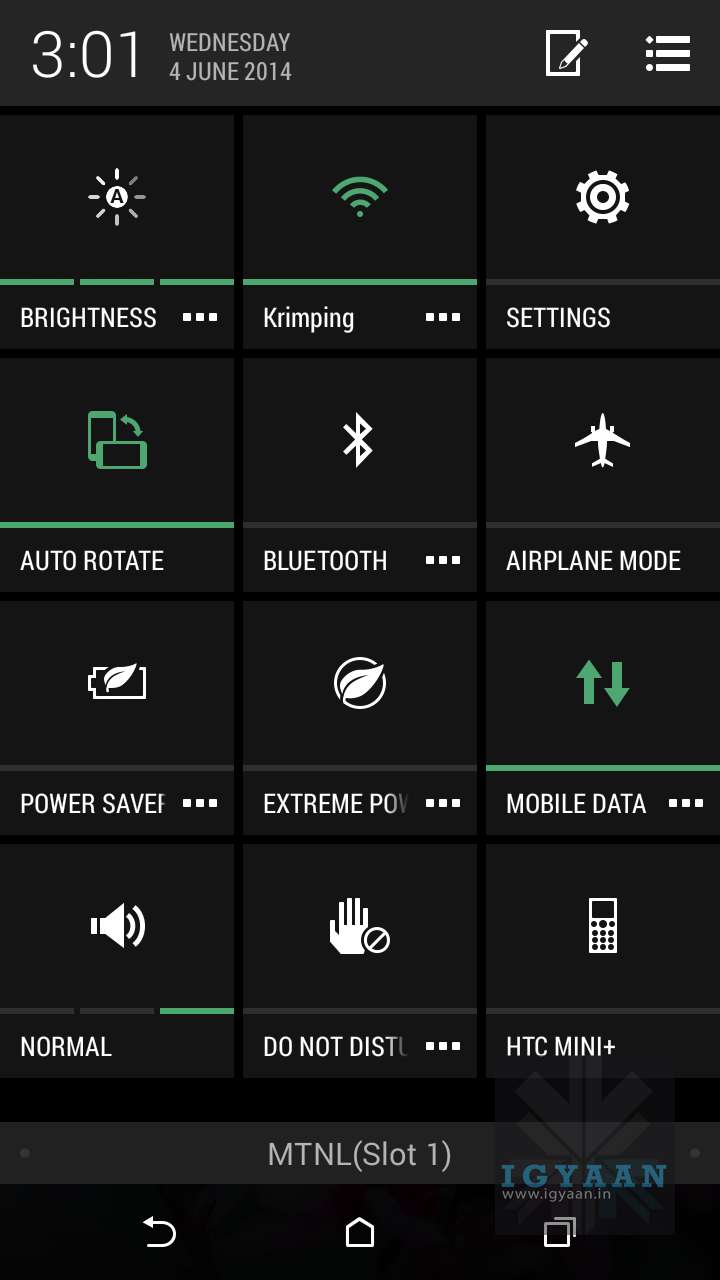Open more options for Bluetooth
Viewport: 720px width, 1280px height.
[x=443, y=561]
